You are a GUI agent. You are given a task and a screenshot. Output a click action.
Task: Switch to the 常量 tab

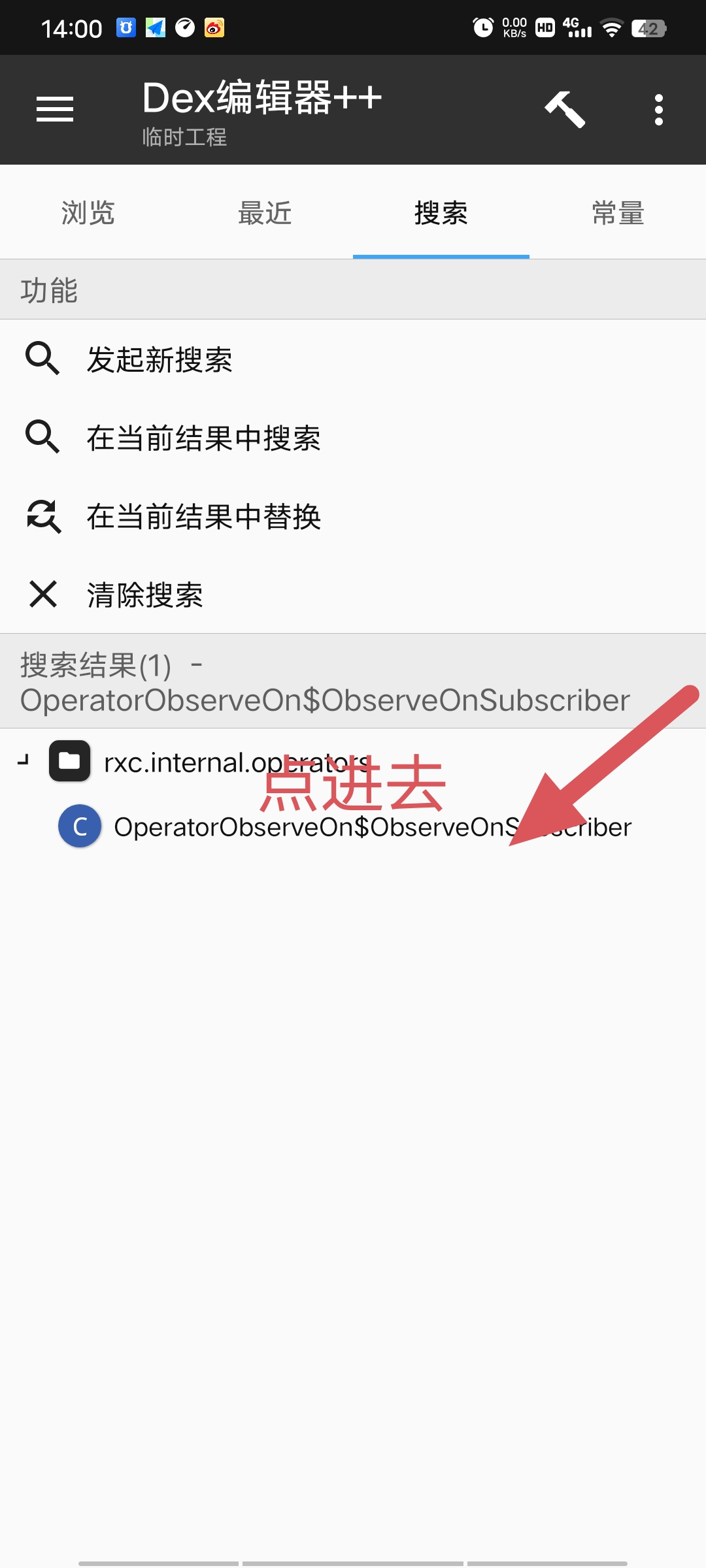(x=618, y=213)
